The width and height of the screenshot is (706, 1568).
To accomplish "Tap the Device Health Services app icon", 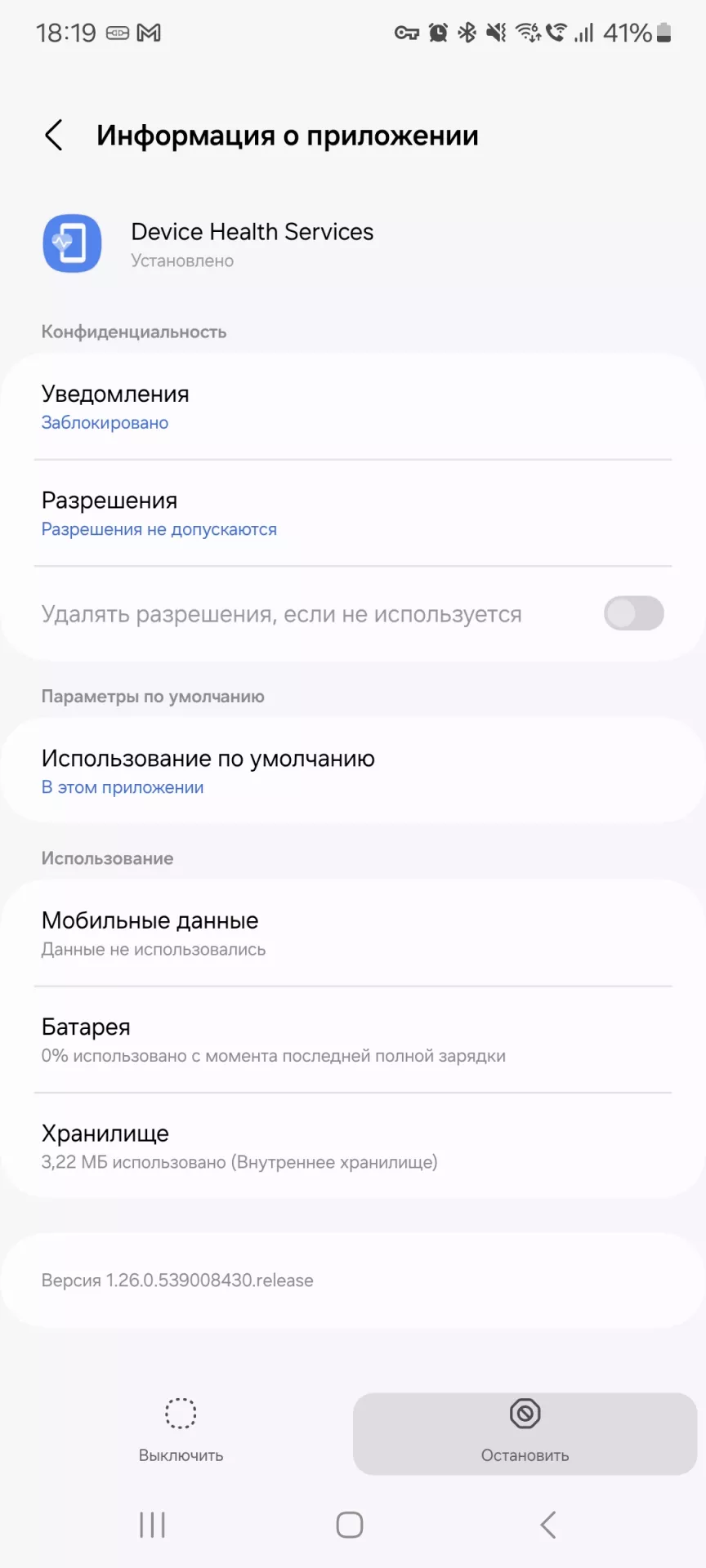I will [x=72, y=243].
